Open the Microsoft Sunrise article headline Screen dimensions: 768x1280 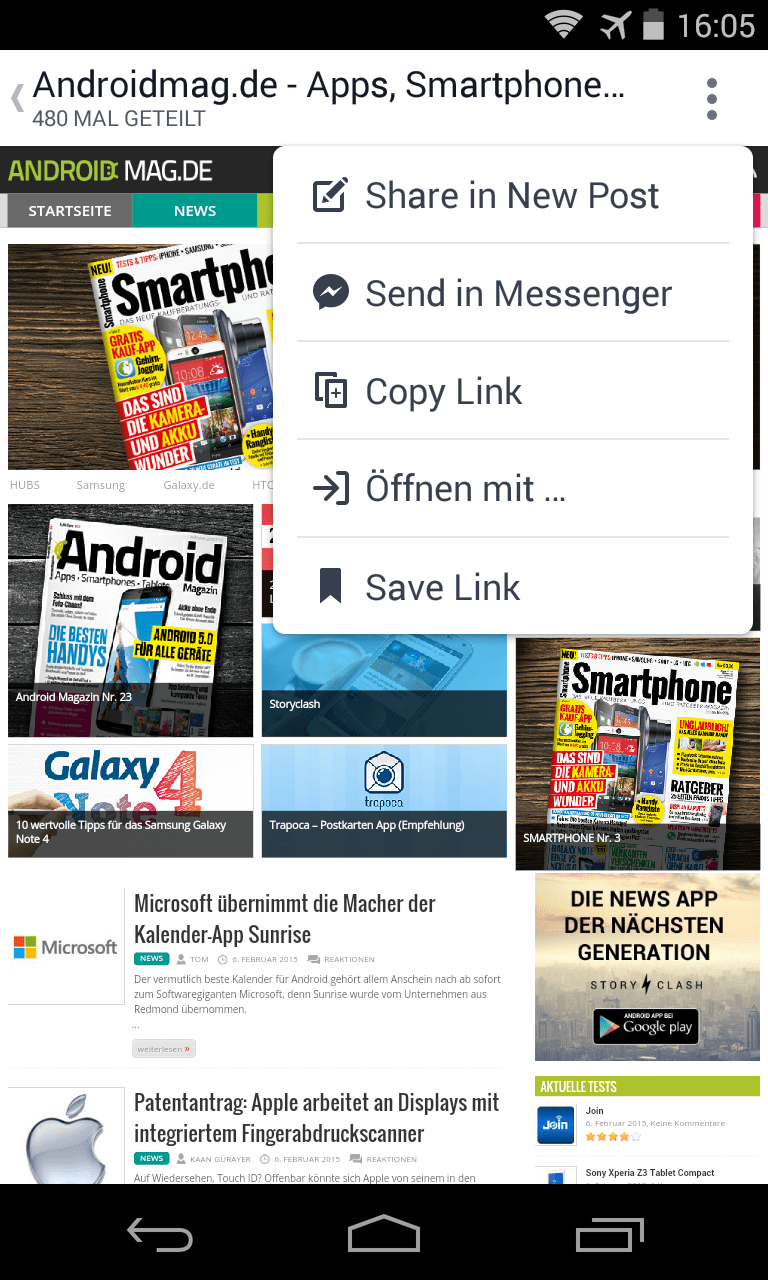pyautogui.click(x=285, y=919)
